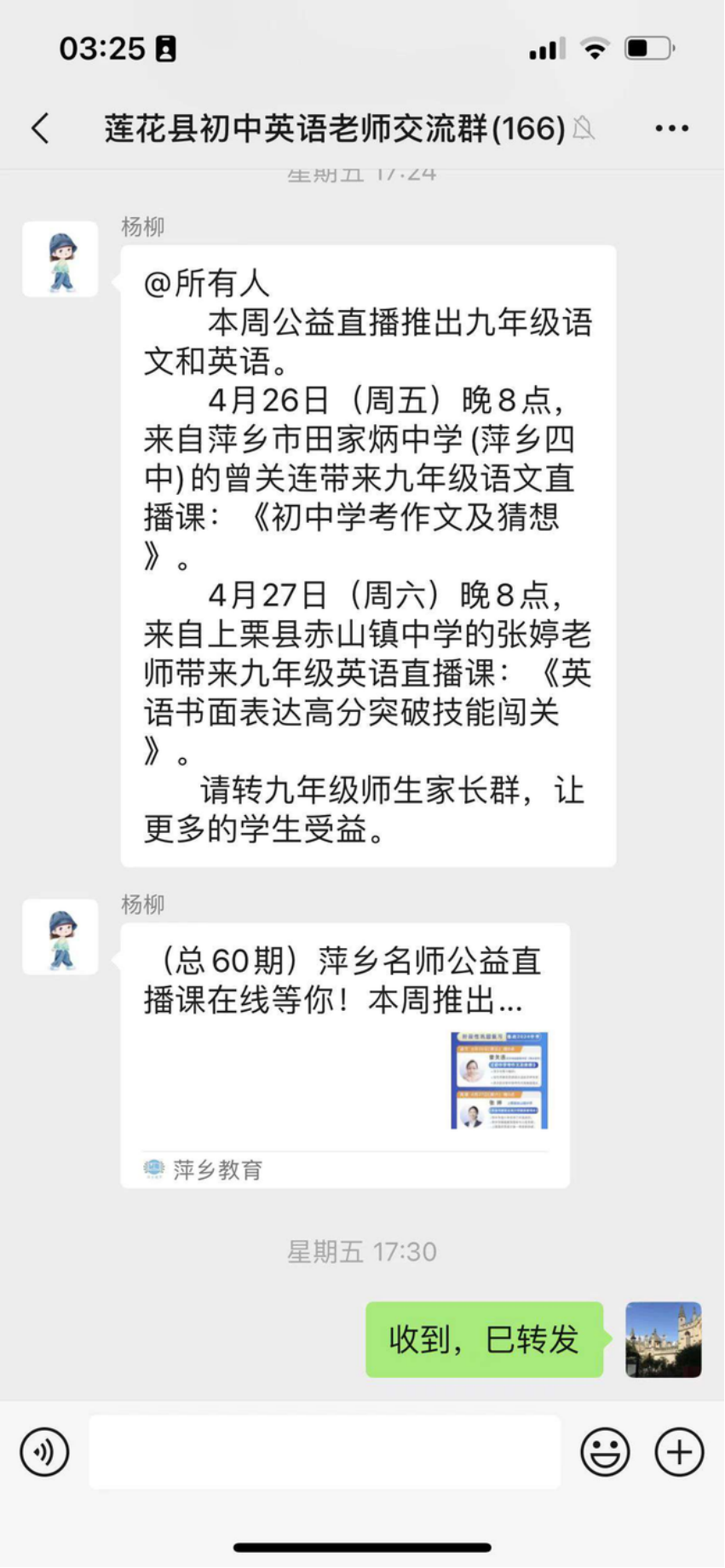The width and height of the screenshot is (725, 1568).
Task: Tap your own cathedral avatar
Action: tap(663, 1340)
